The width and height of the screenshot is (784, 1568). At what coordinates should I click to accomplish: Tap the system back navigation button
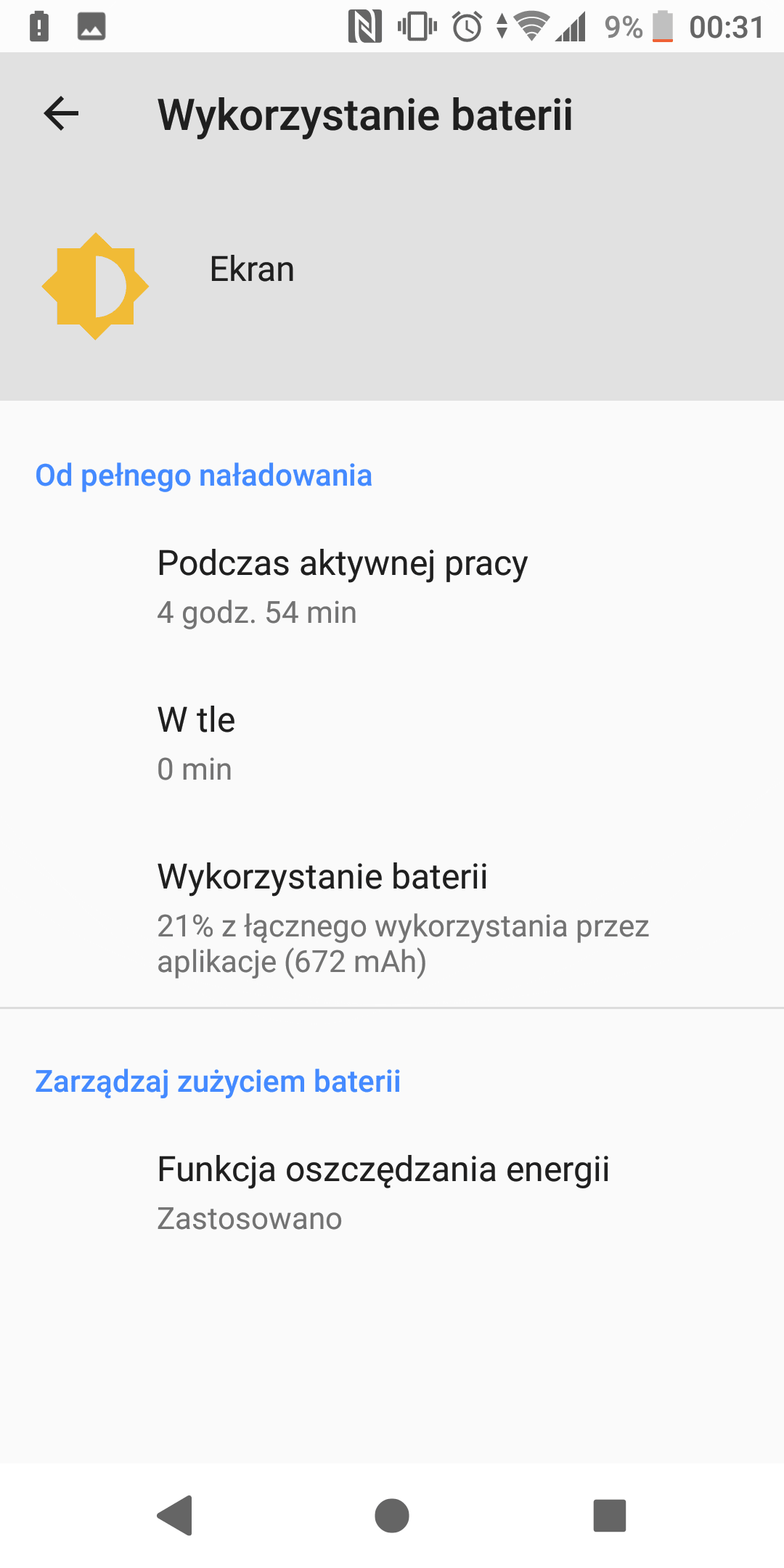tap(175, 1515)
